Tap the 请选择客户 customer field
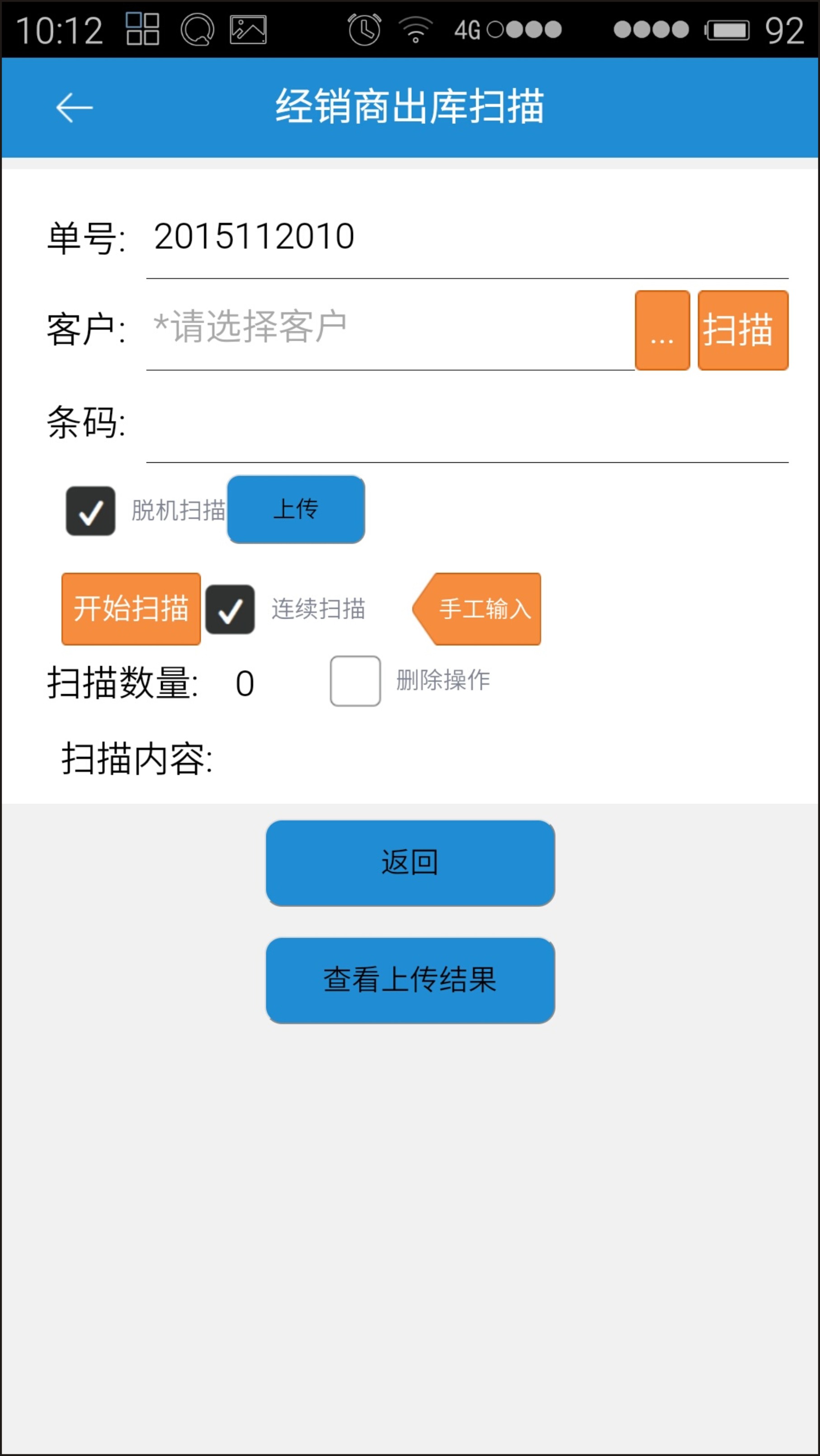 pos(390,328)
